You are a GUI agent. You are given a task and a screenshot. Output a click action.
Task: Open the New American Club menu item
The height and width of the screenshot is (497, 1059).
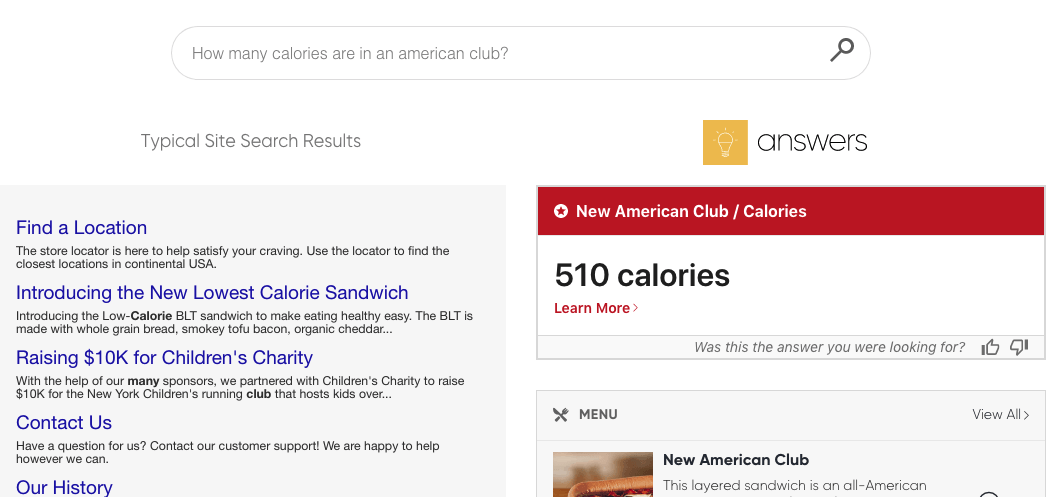coord(735,460)
